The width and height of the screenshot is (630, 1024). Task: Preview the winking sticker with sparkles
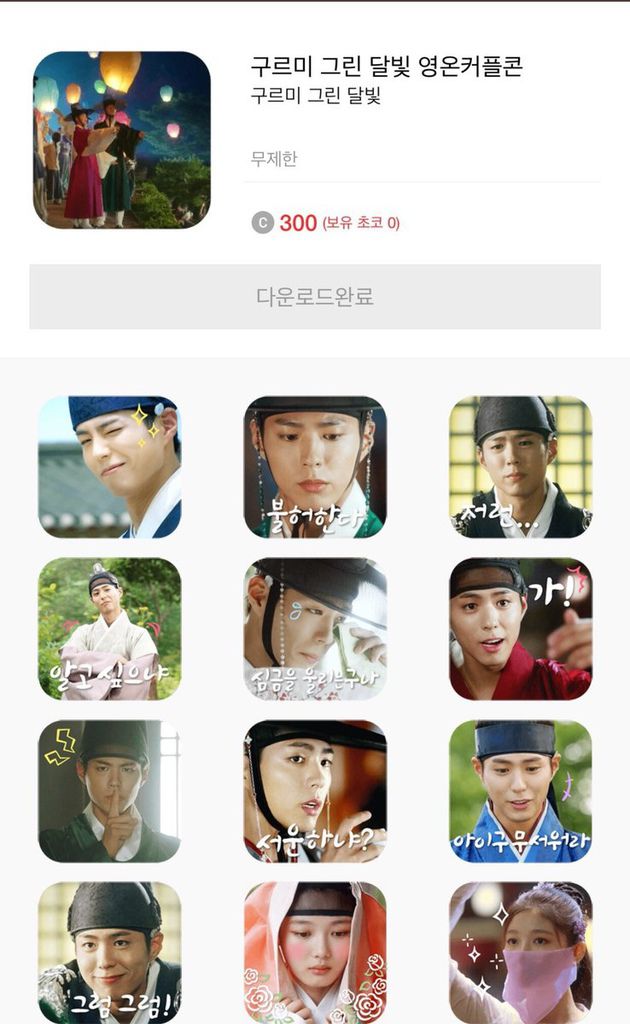pyautogui.click(x=110, y=467)
